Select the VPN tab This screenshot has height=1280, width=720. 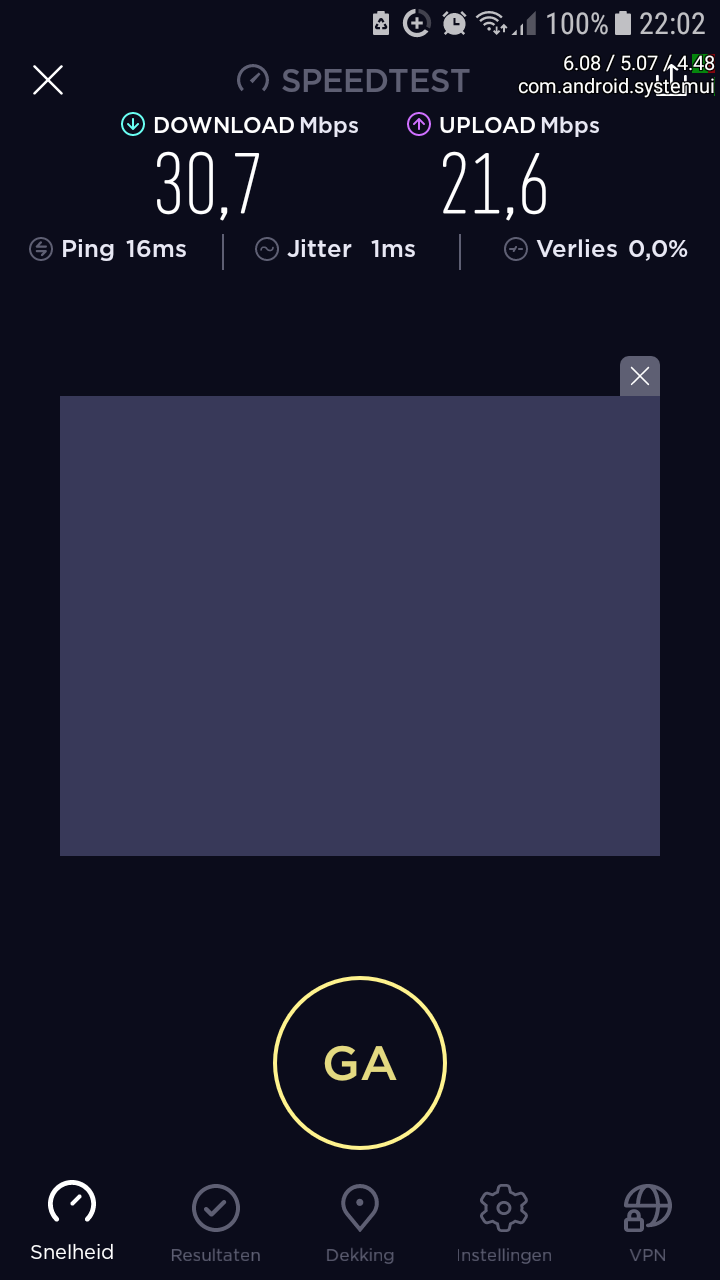648,1223
